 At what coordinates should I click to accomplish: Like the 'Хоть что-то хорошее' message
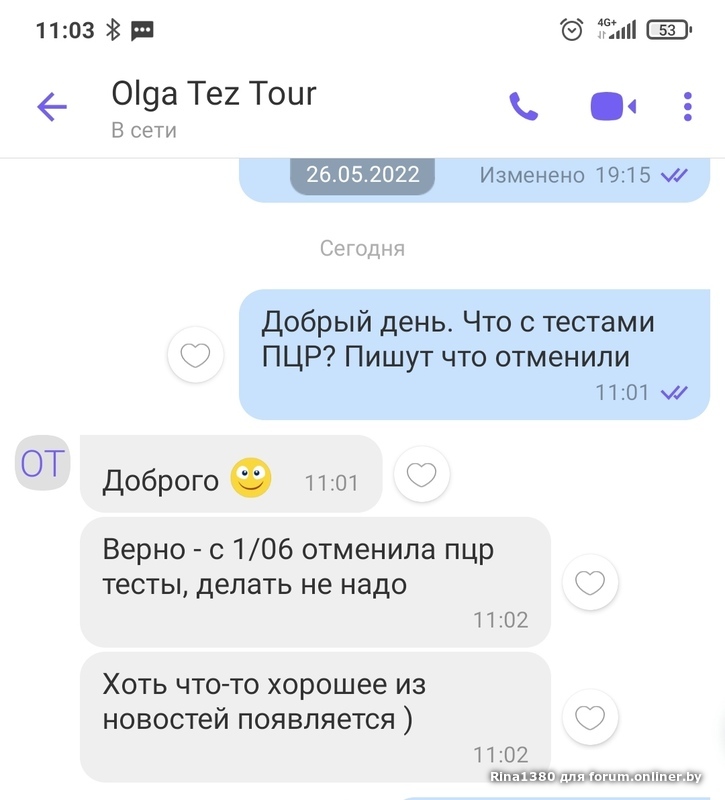tap(591, 717)
